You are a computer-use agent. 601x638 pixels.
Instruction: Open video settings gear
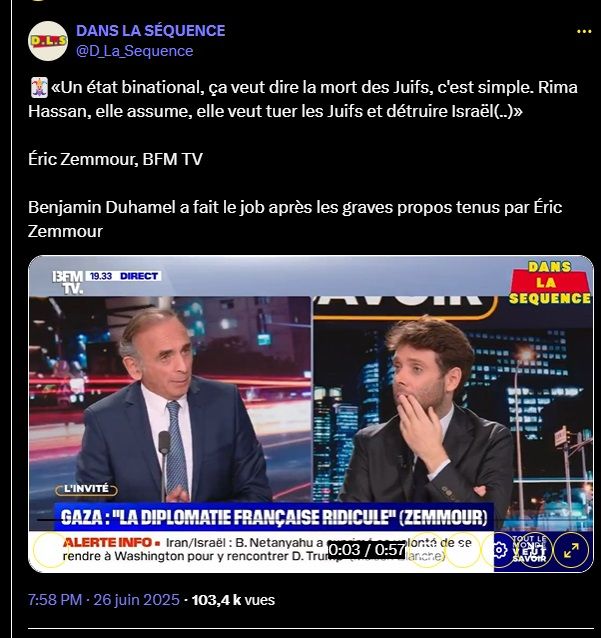click(500, 550)
